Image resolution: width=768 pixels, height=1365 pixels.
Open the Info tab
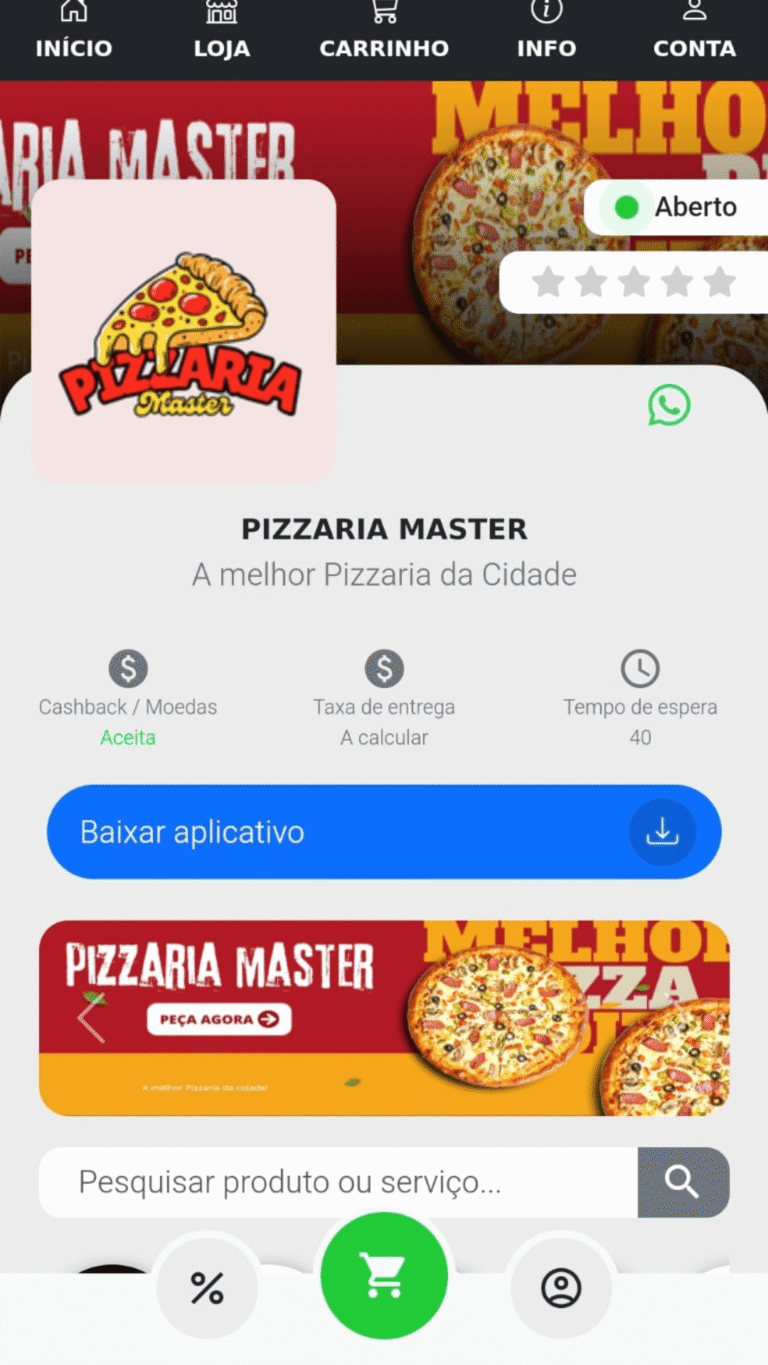(x=546, y=32)
